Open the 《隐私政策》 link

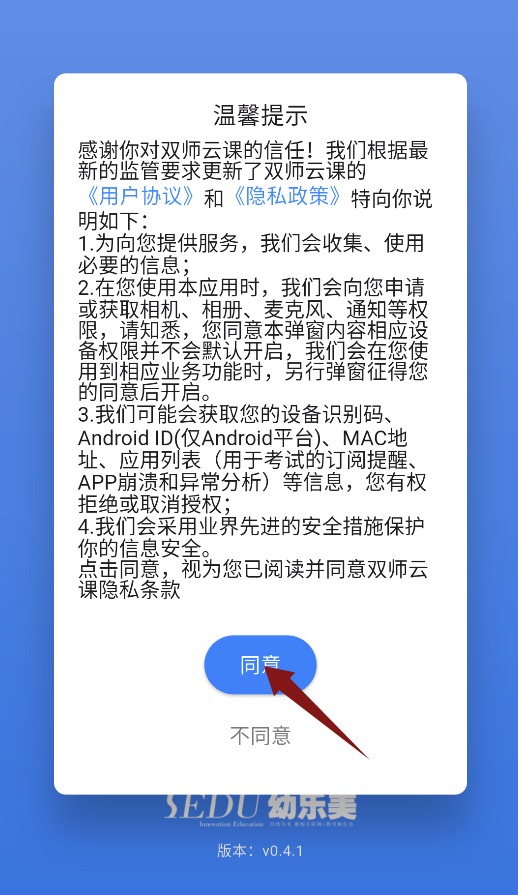pos(287,196)
